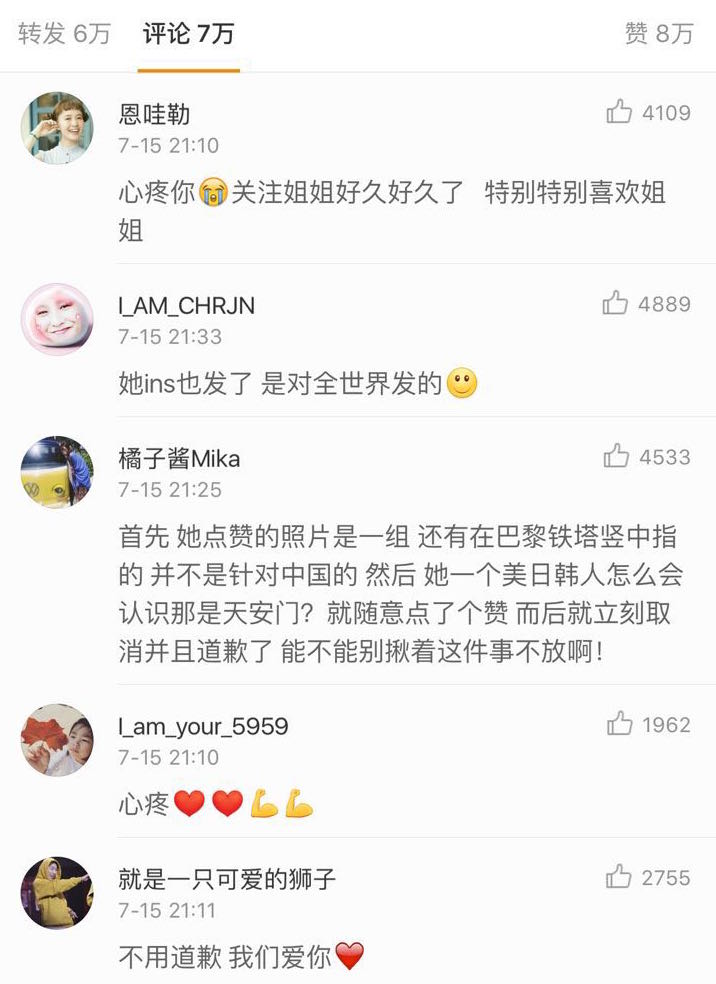Like 就是一只可爱的狮子's comment
Image resolution: width=716 pixels, height=984 pixels.
(619, 878)
